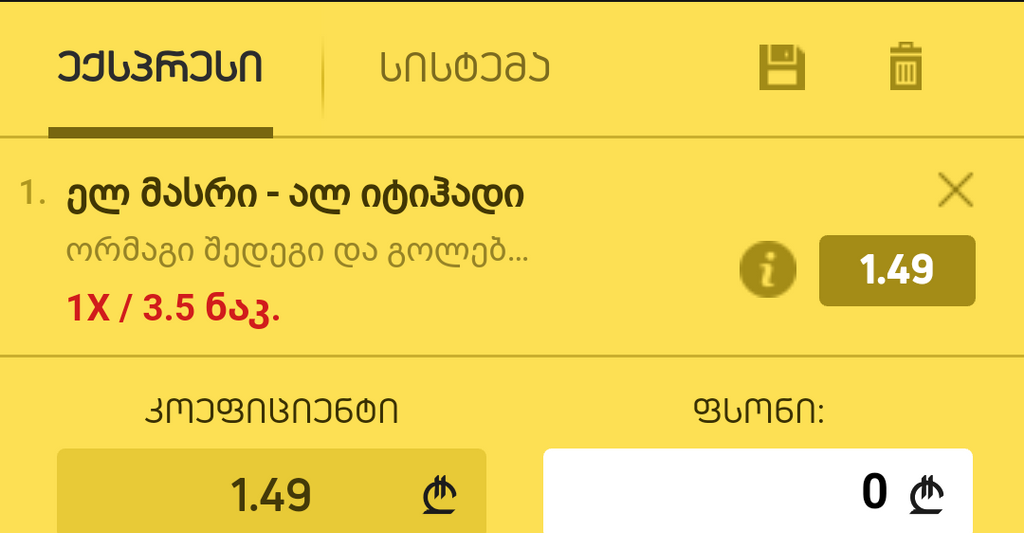1024x533 pixels.
Task: Save the bet slip
Action: click(781, 67)
